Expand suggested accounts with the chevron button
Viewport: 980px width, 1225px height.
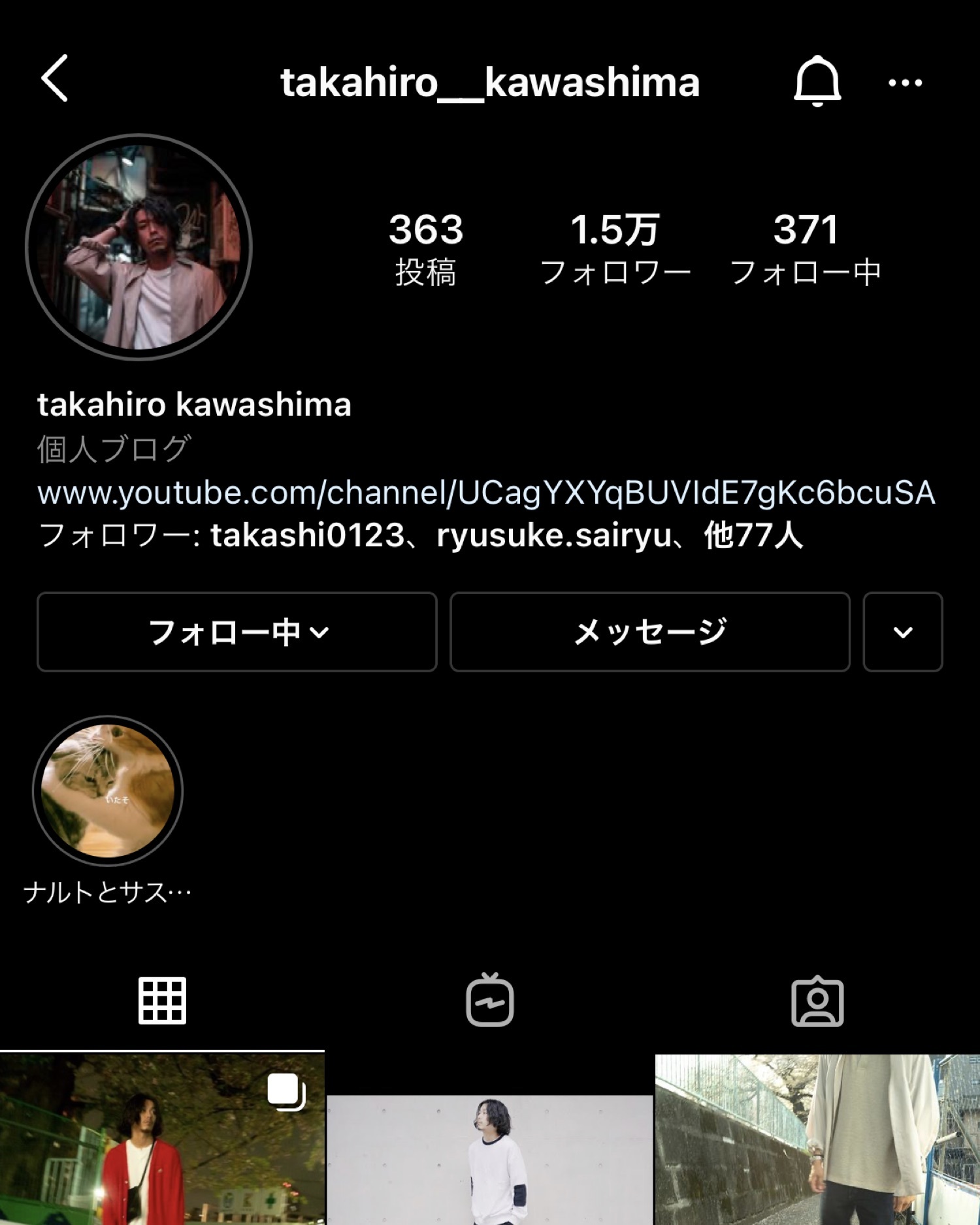tap(902, 632)
